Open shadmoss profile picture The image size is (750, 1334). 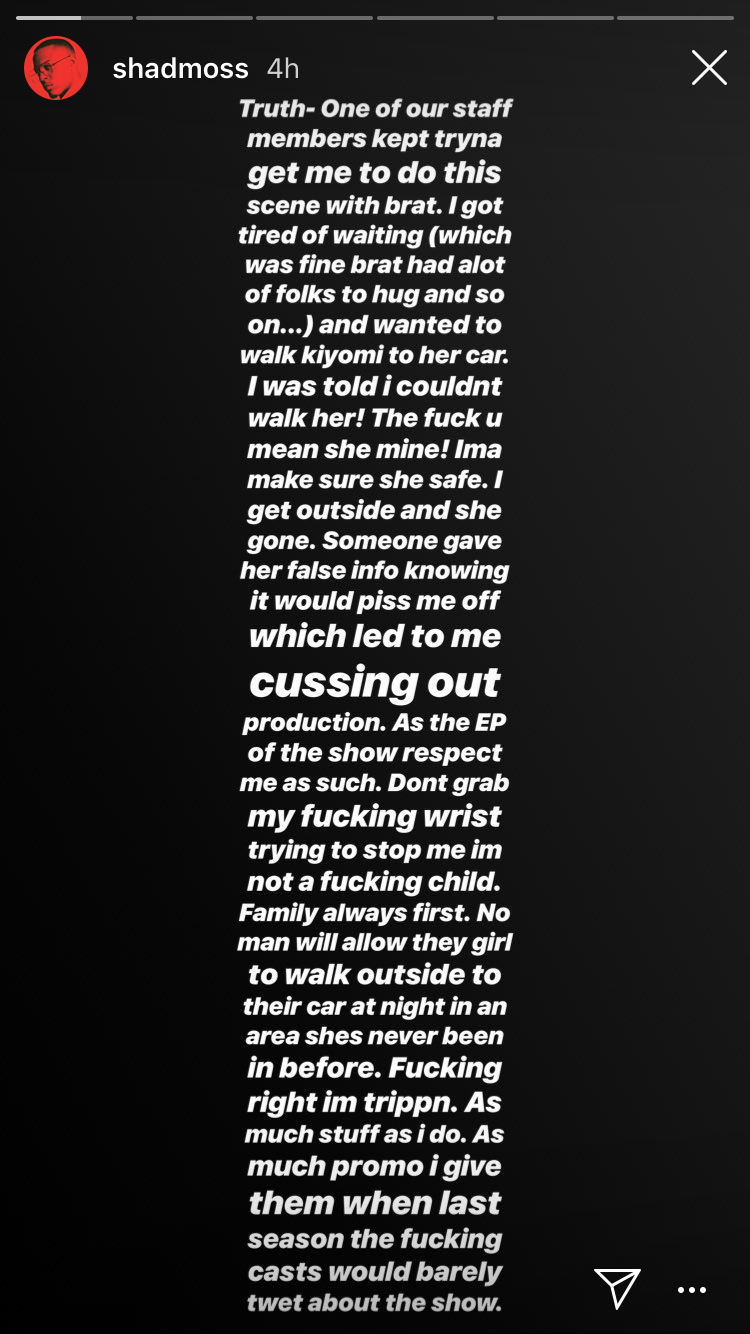[x=56, y=68]
